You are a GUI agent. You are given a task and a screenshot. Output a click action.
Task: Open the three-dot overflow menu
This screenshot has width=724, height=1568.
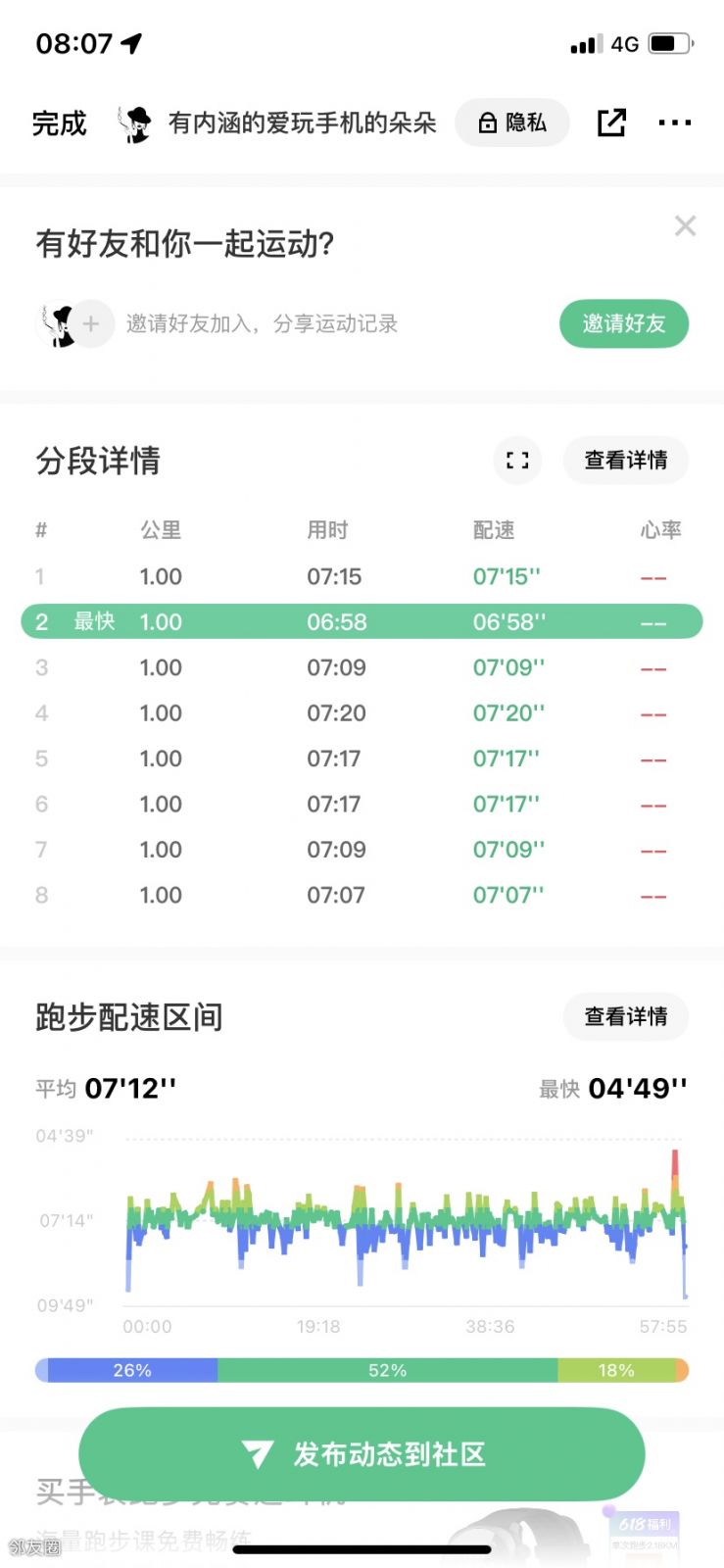click(674, 122)
